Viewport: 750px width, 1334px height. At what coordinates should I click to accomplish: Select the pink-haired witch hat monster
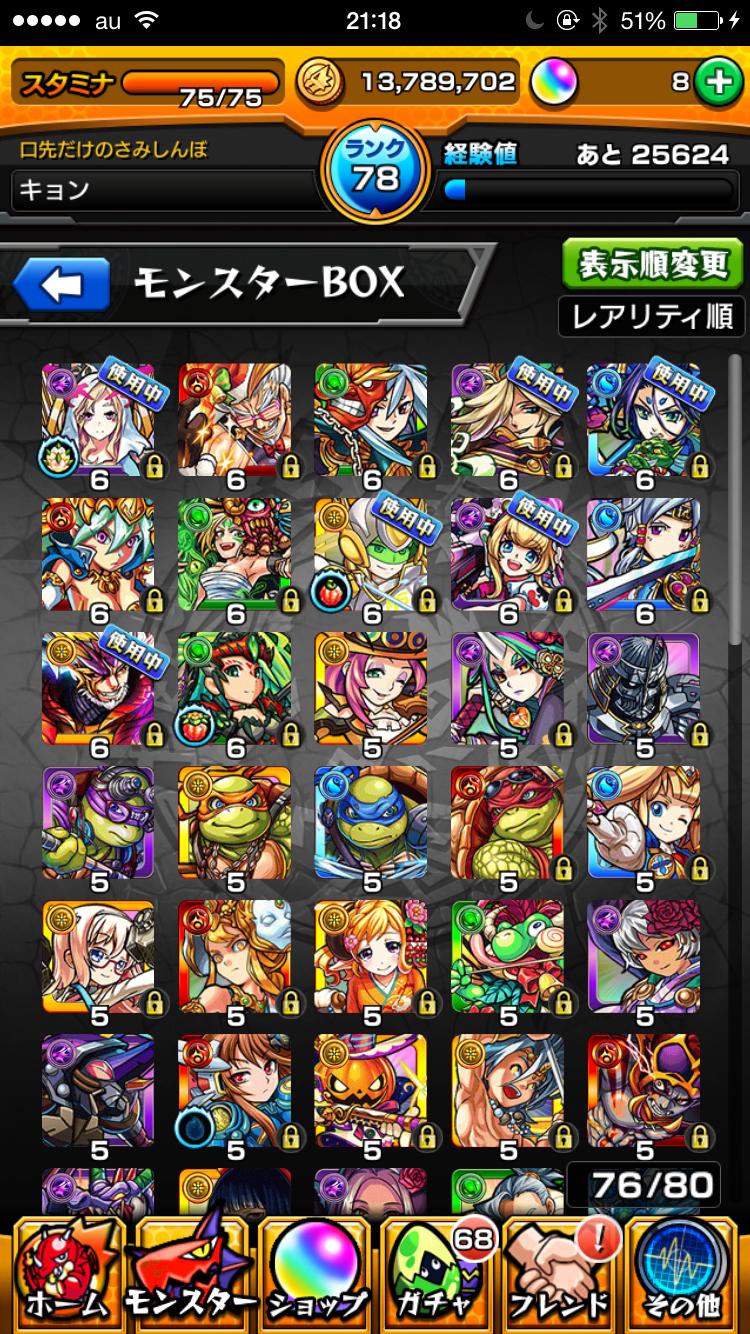tap(371, 688)
